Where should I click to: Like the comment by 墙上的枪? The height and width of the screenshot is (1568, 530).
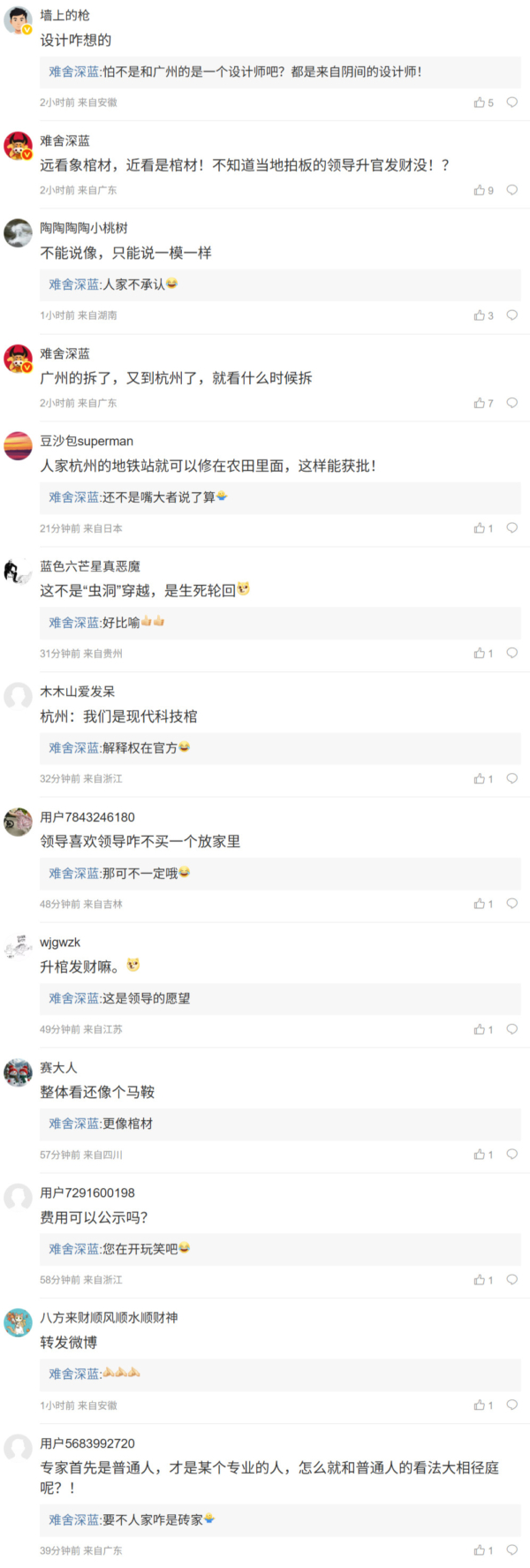(479, 102)
